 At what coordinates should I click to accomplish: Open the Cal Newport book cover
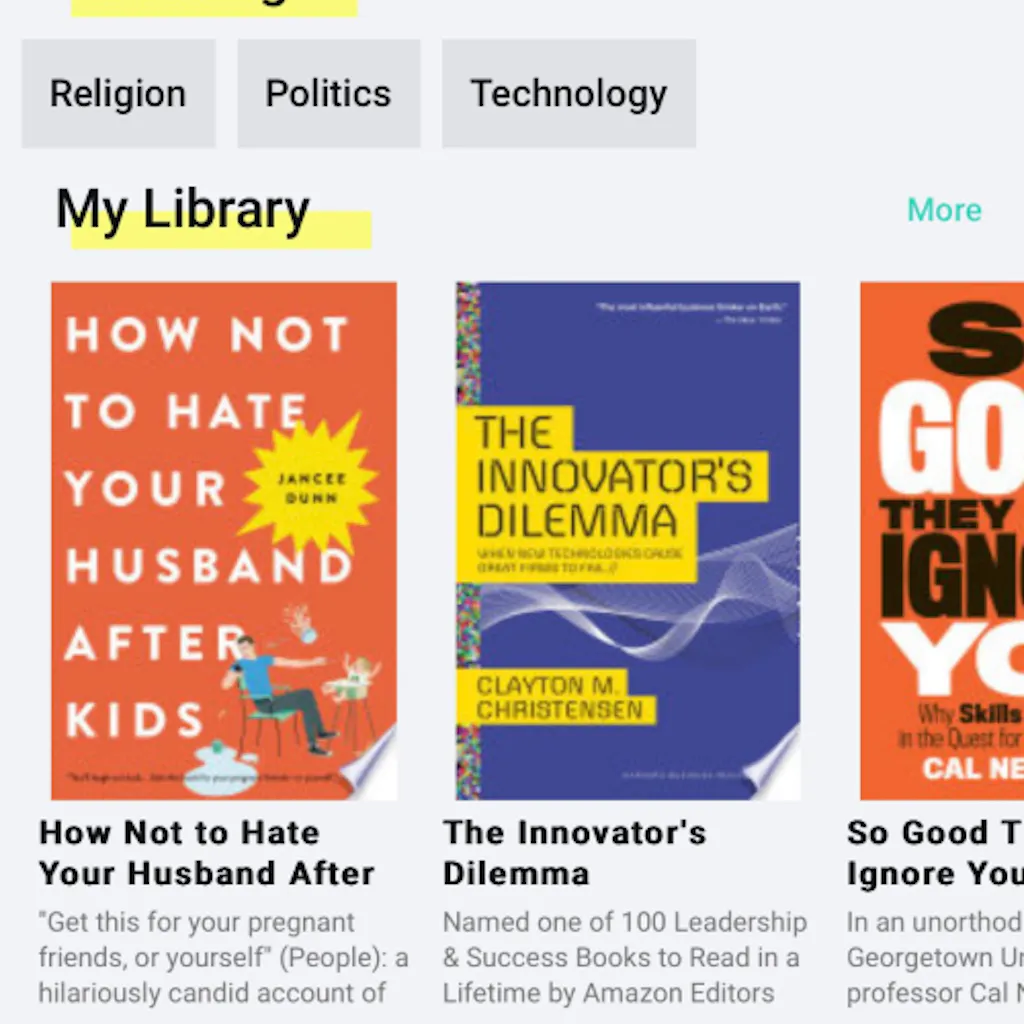click(x=942, y=540)
